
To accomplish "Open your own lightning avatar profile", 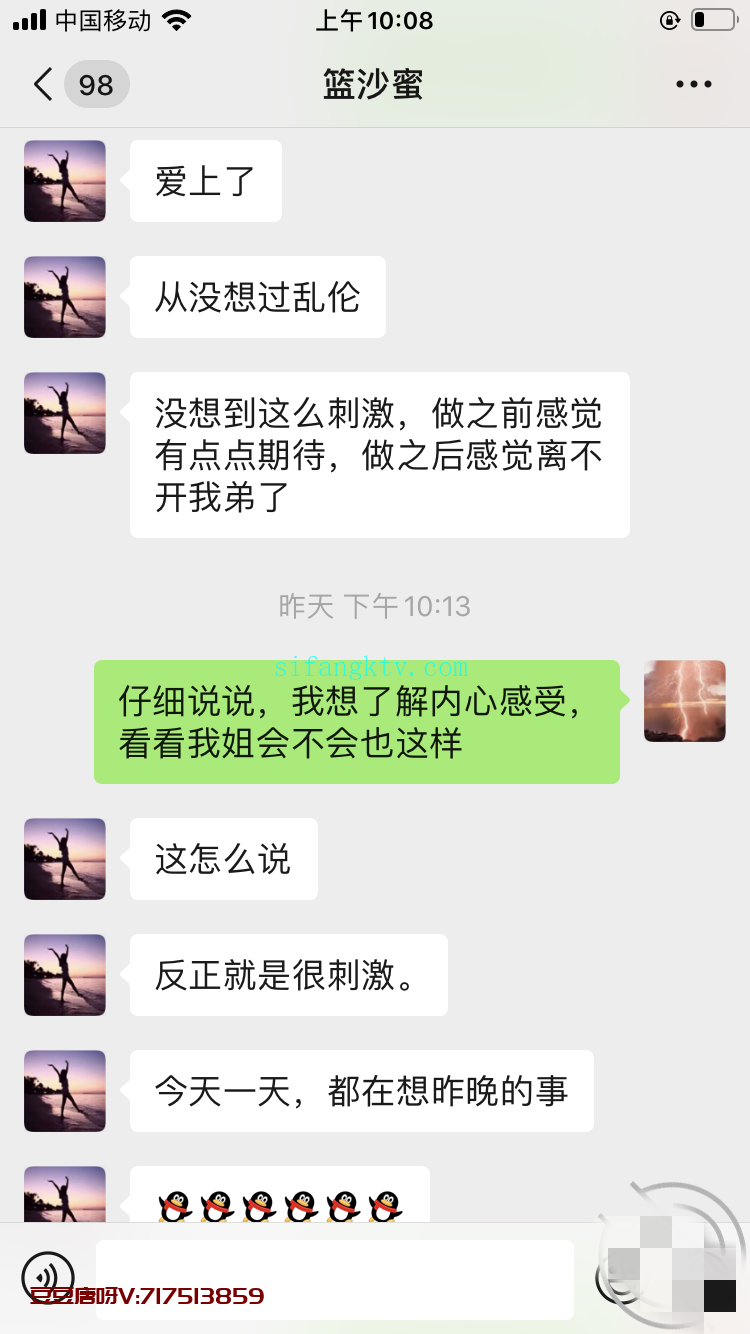I will pos(685,701).
